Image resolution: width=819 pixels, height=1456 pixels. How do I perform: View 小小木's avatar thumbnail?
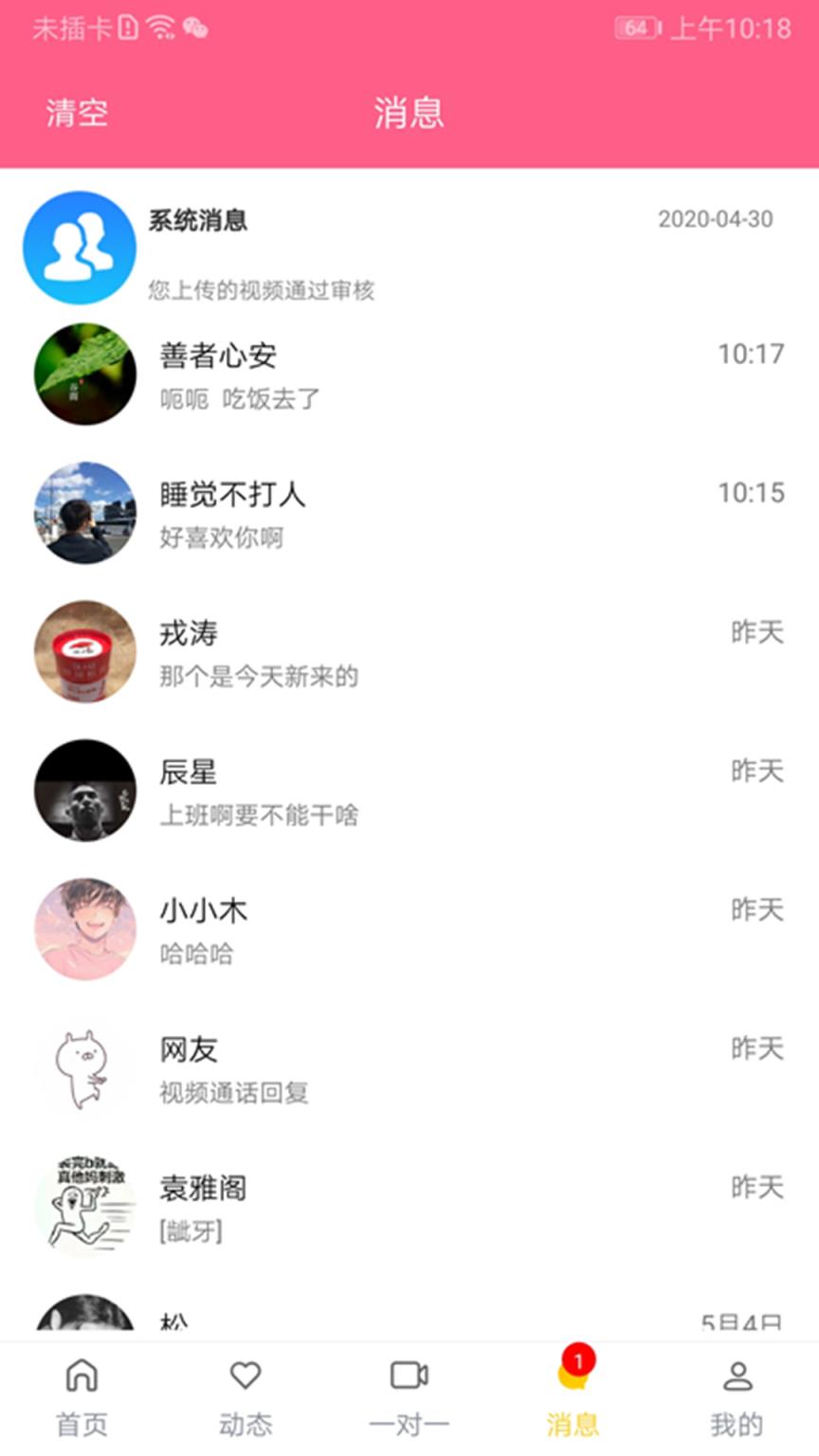[x=84, y=929]
